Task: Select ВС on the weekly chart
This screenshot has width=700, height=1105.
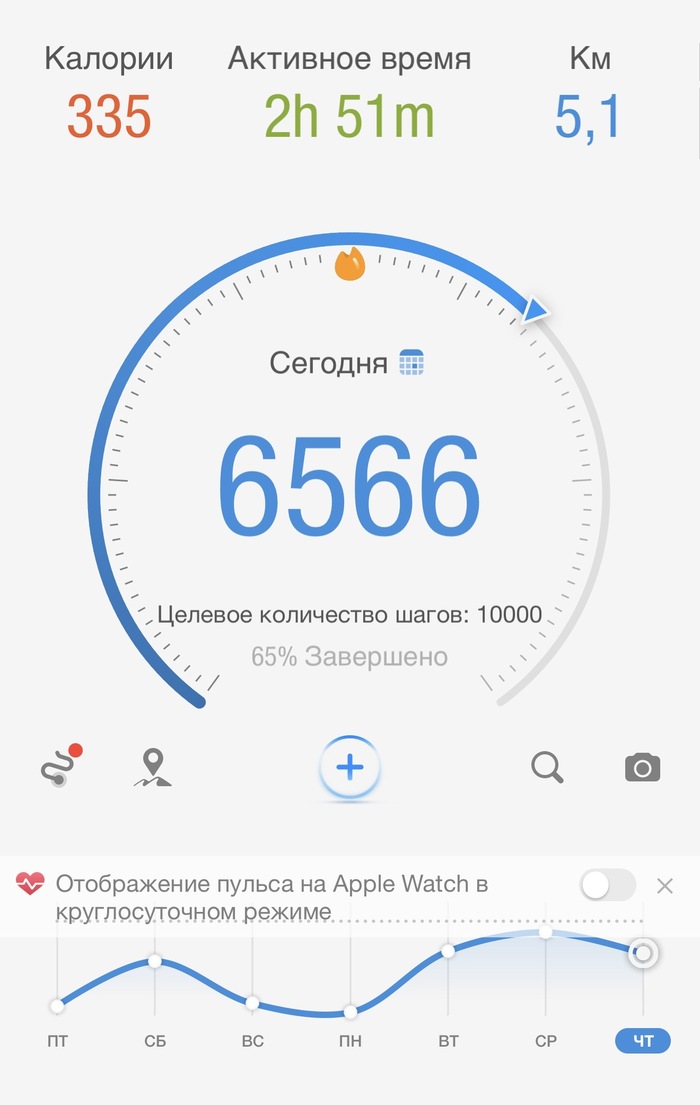Action: [252, 1042]
